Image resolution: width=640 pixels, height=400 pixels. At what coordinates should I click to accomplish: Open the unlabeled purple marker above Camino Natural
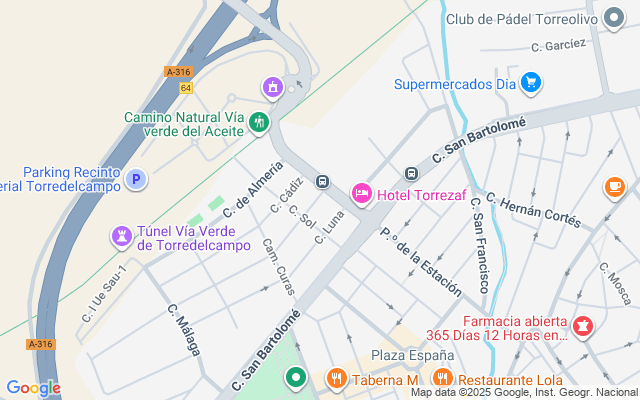271,88
